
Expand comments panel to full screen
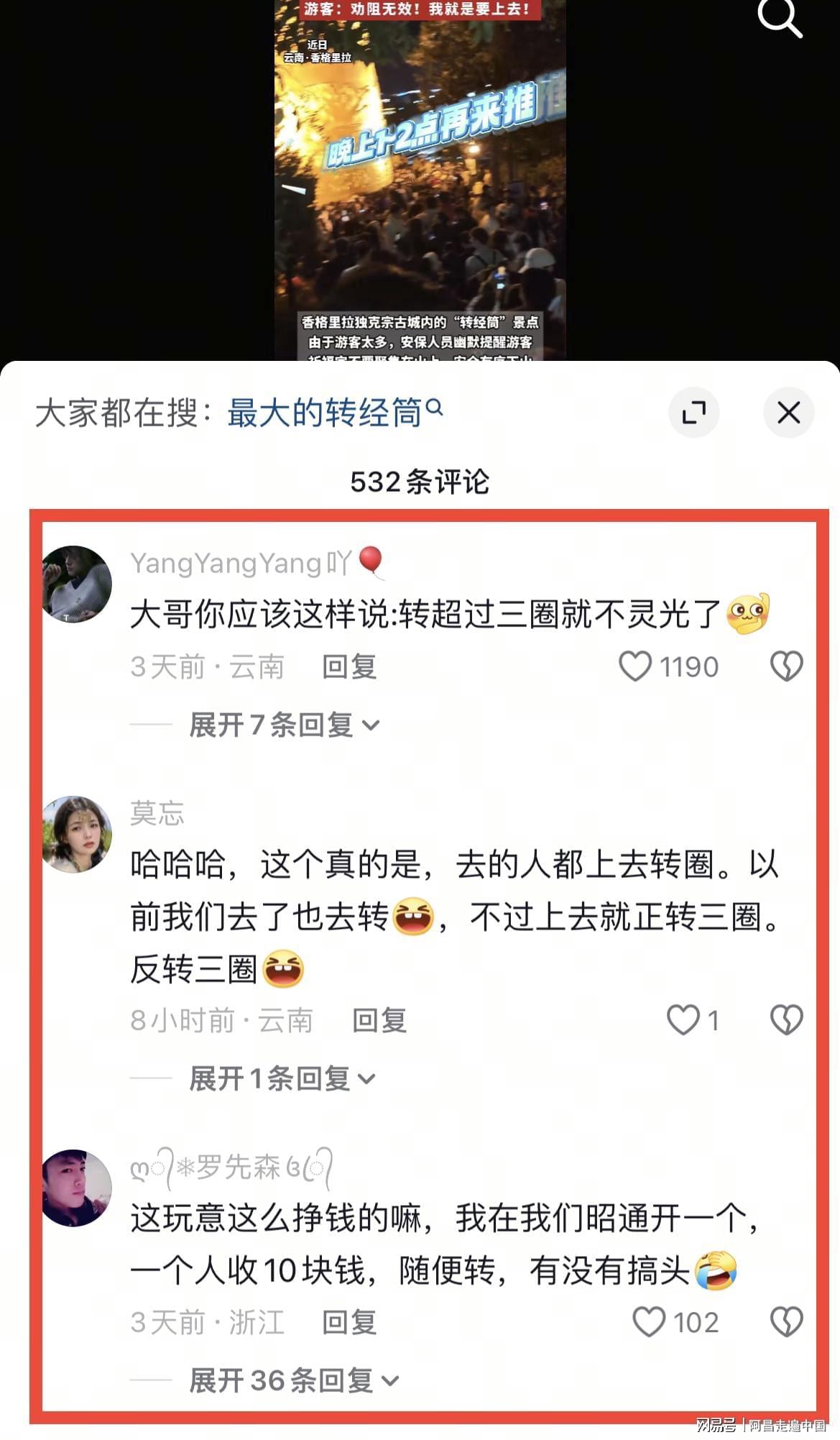[x=693, y=413]
